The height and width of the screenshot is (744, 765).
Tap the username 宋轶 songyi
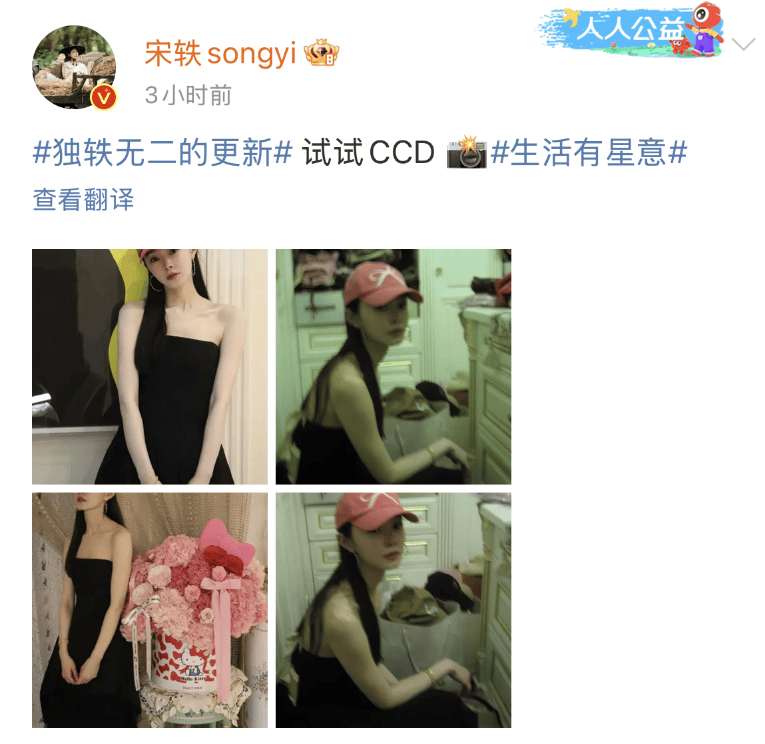(221, 53)
